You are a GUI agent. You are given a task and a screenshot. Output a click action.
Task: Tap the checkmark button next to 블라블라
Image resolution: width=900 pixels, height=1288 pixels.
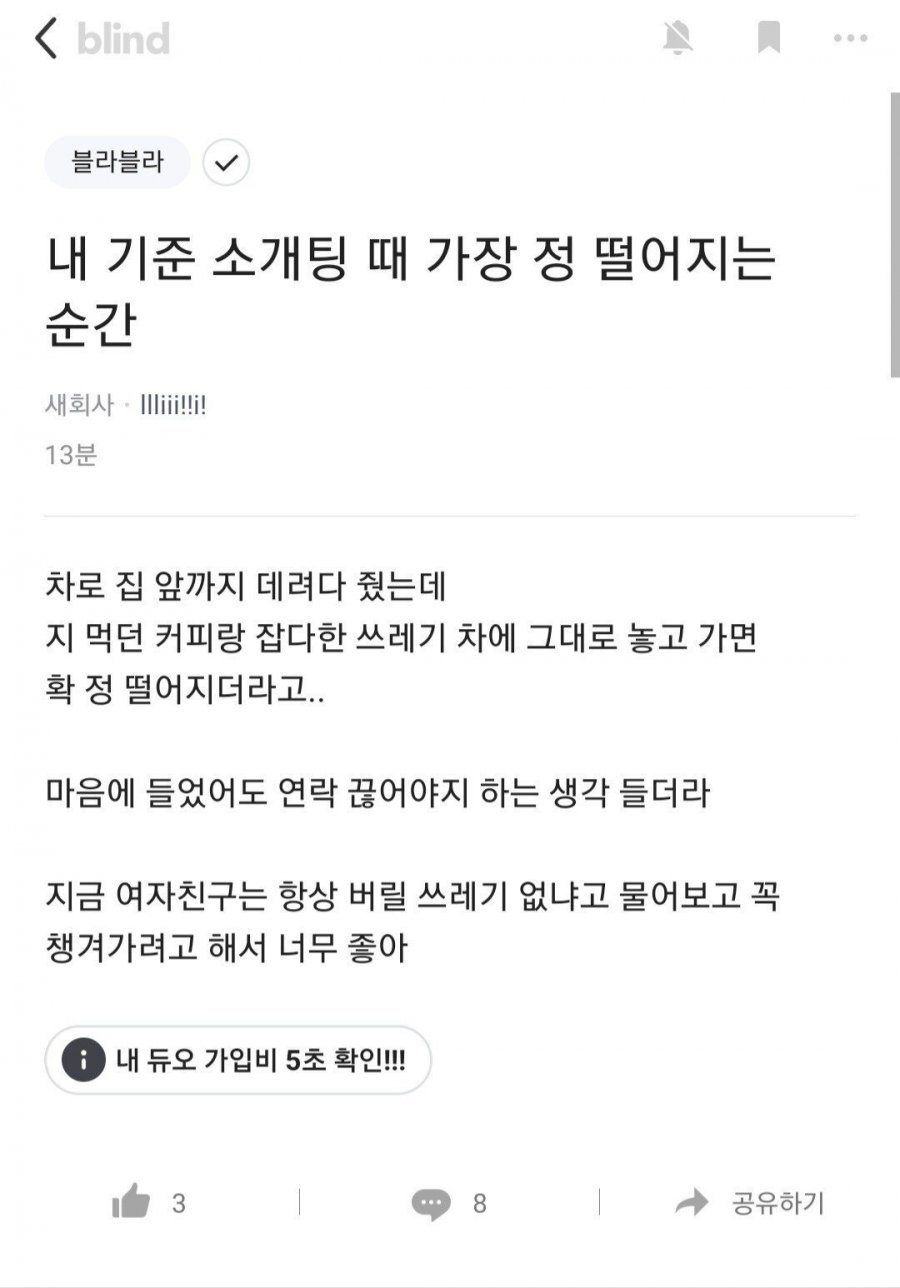[x=226, y=162]
